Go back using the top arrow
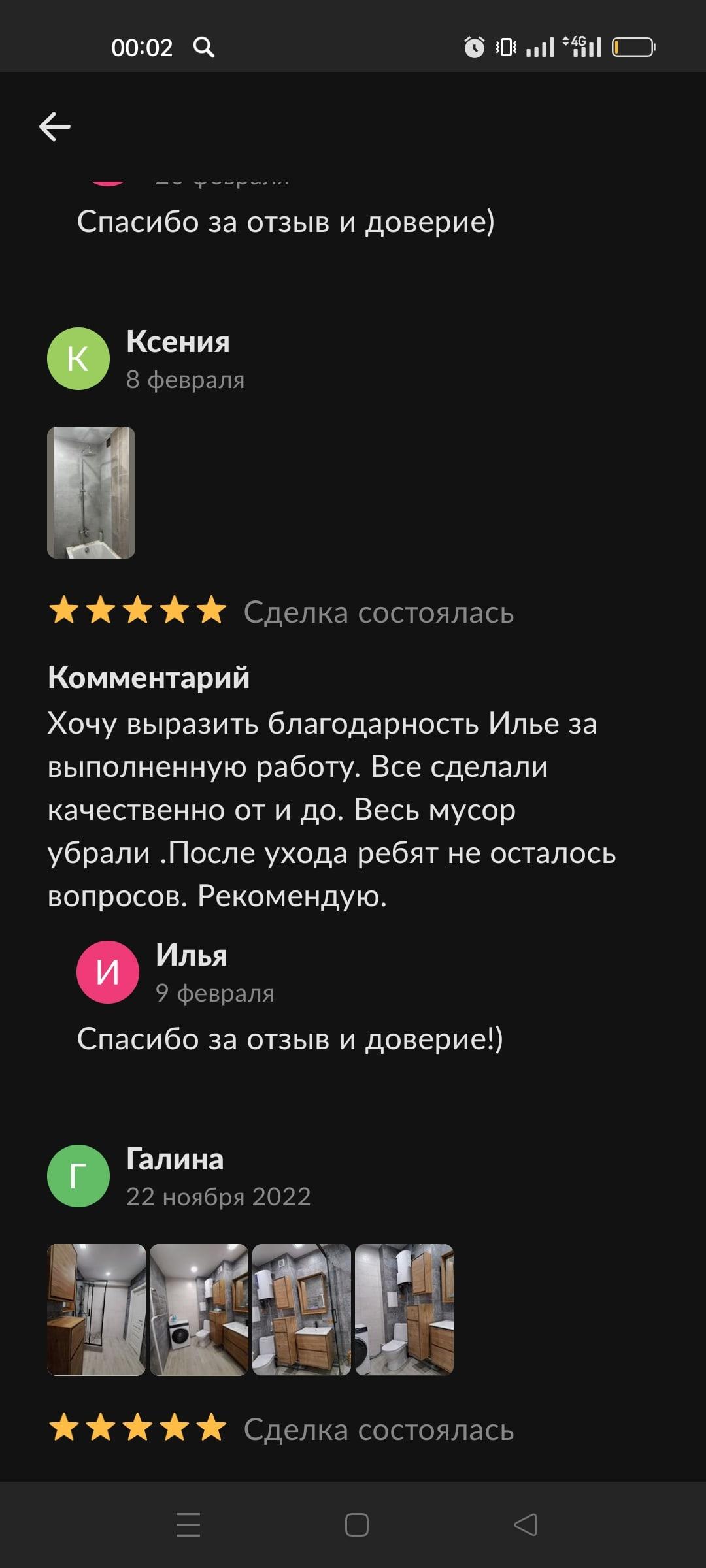Image resolution: width=706 pixels, height=1568 pixels. 55,126
